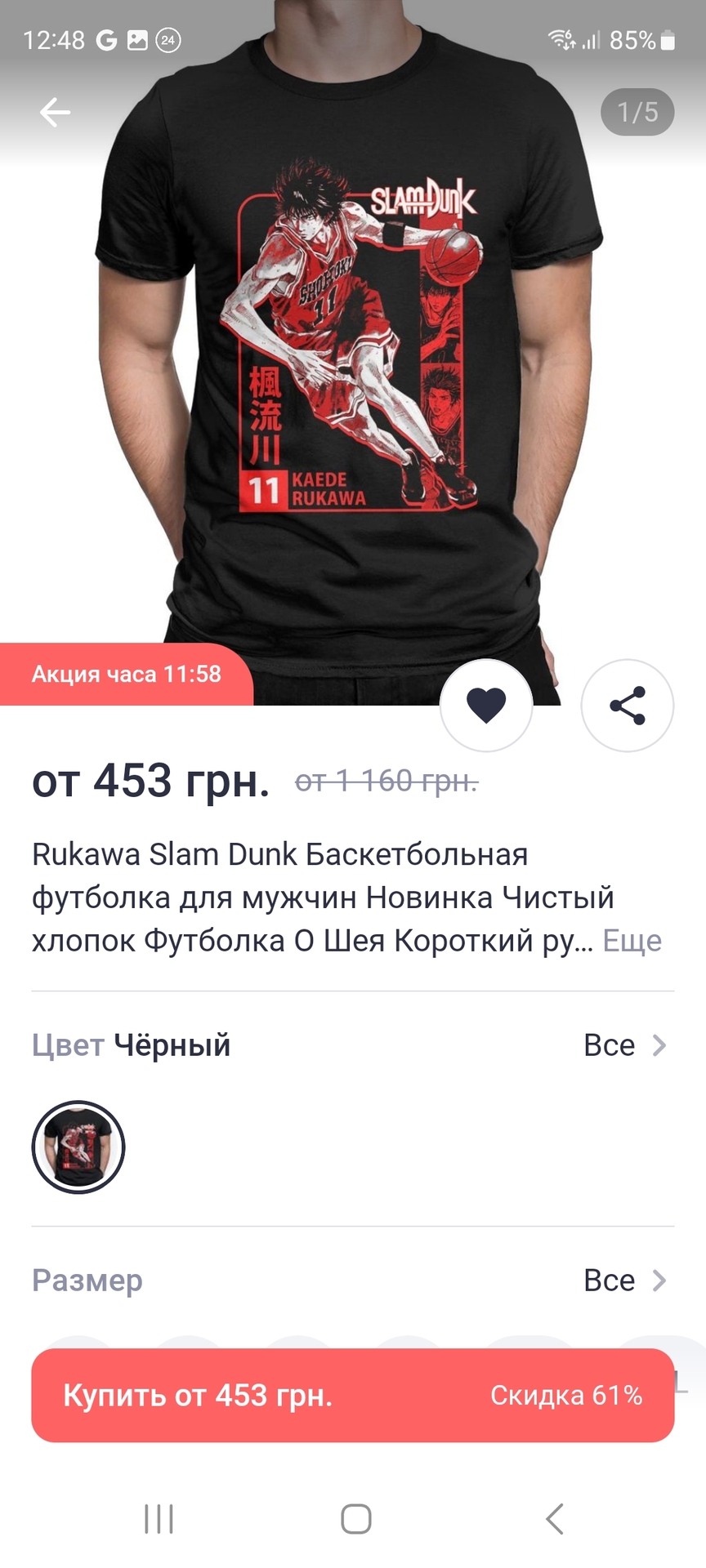Share this product

627,705
